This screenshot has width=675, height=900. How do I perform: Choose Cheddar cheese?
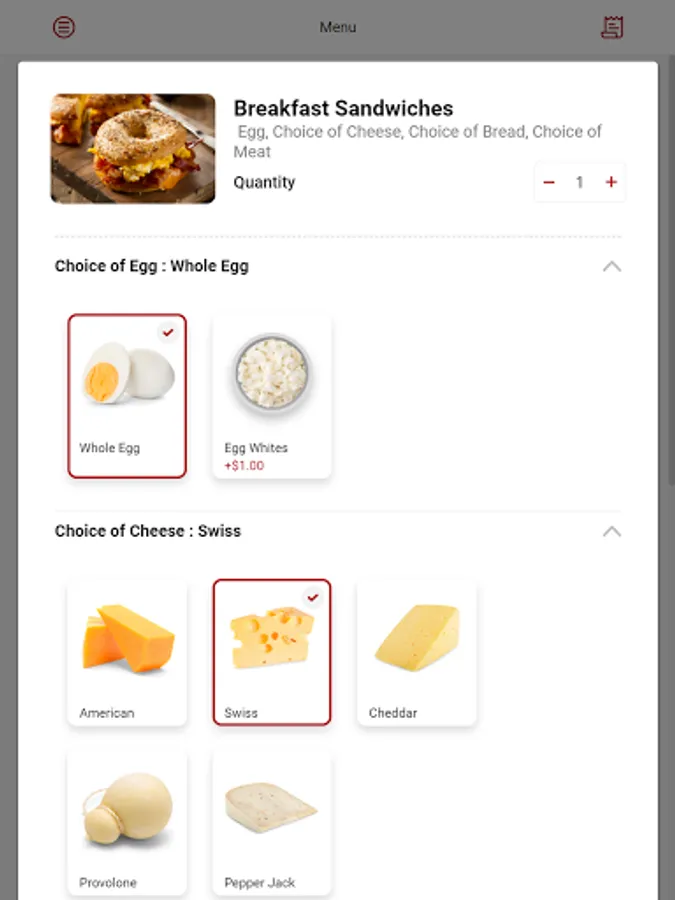point(417,653)
